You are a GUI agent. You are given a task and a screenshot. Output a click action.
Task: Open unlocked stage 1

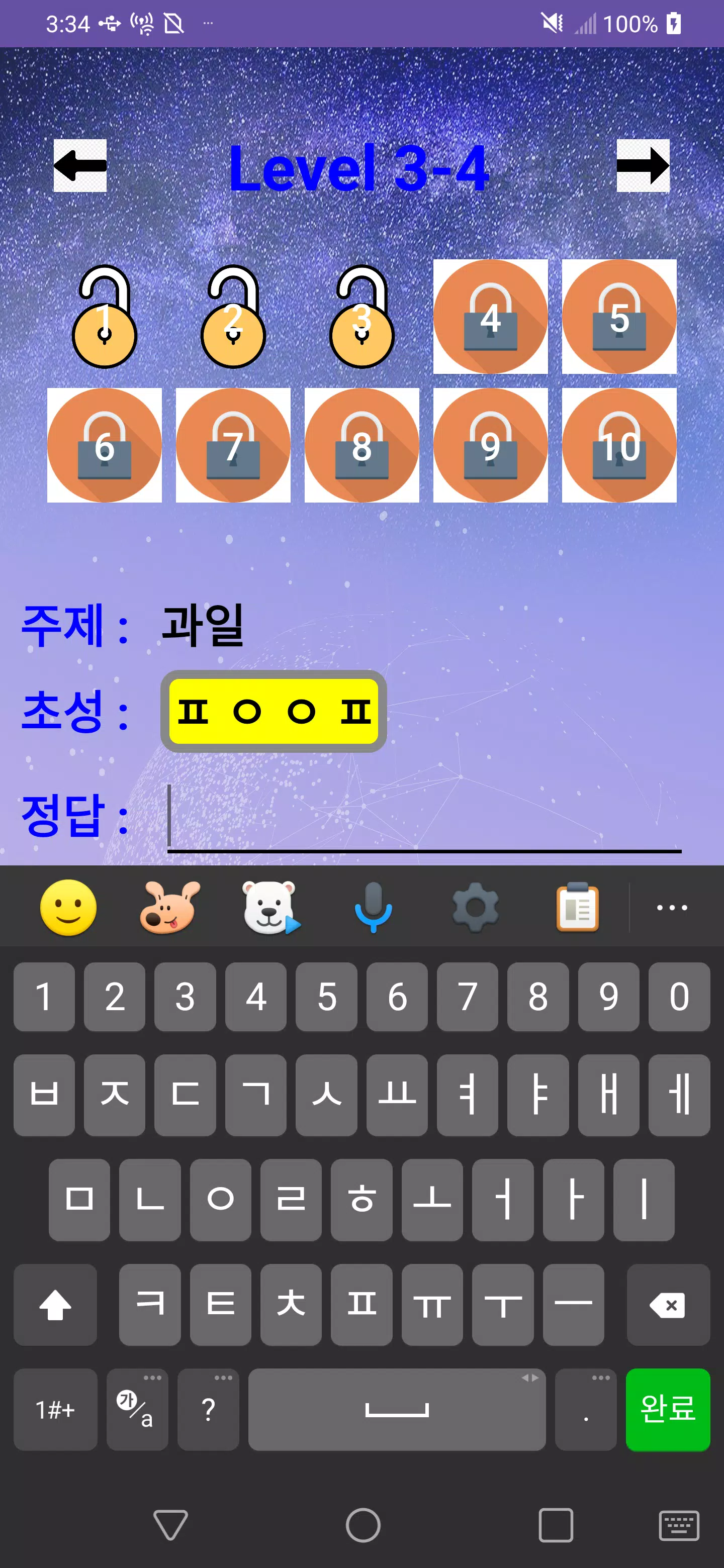[104, 317]
